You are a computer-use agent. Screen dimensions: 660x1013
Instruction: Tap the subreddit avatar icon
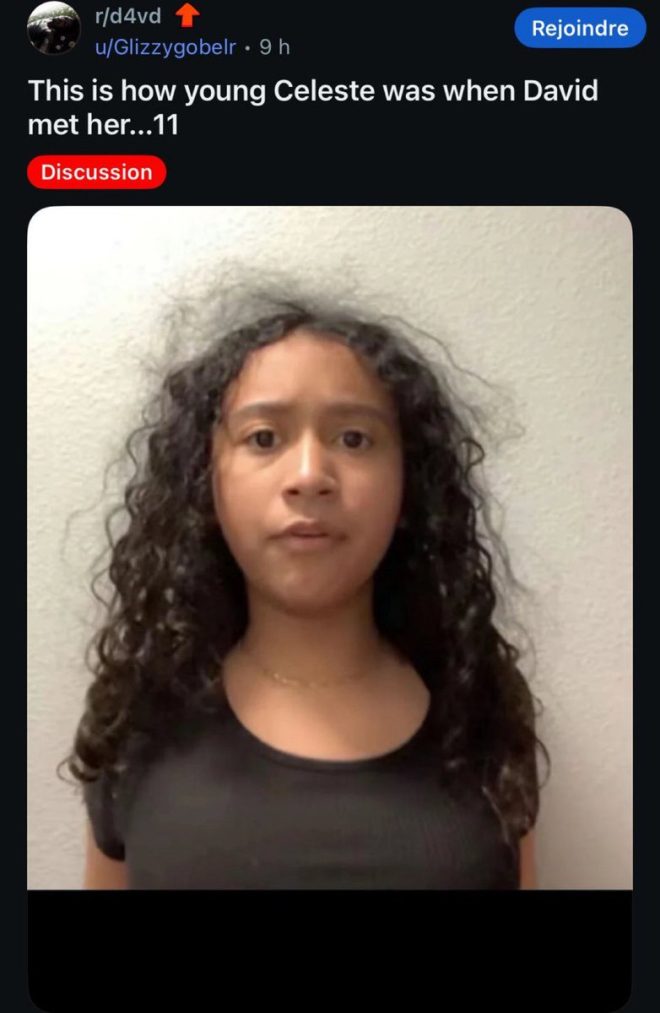tap(53, 29)
